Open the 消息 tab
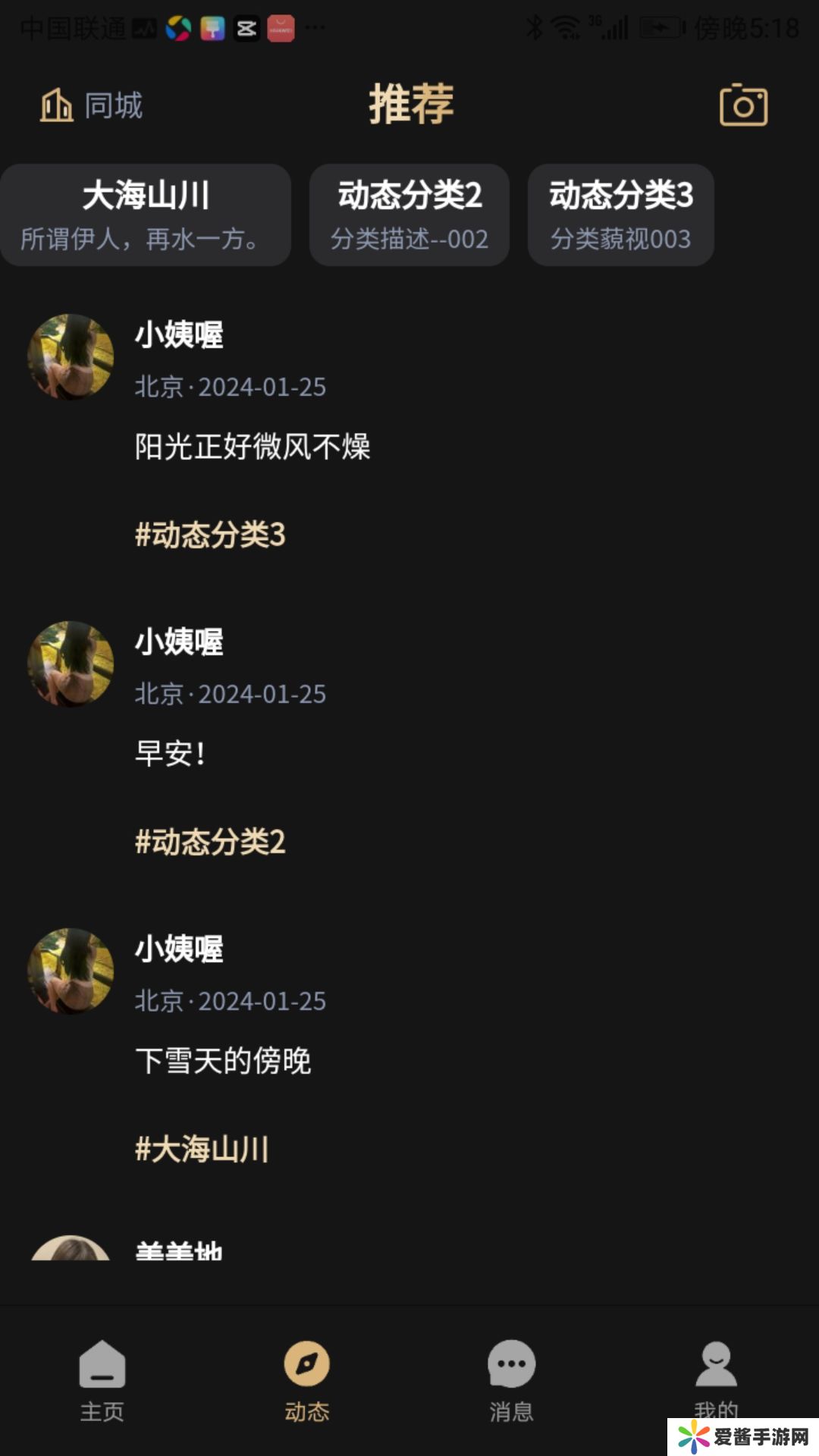The image size is (819, 1456). (x=511, y=1380)
